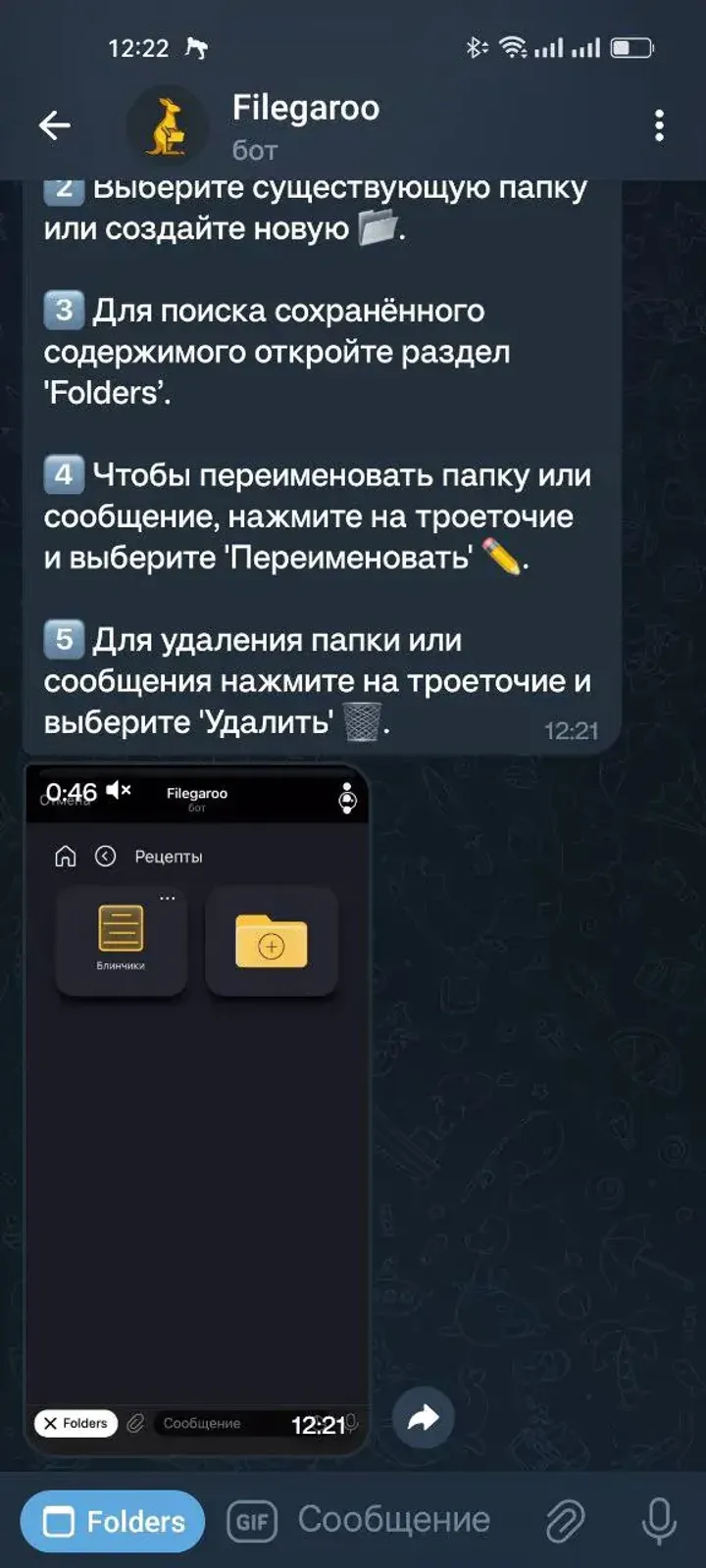This screenshot has width=706, height=1568.
Task: Open the Folders bot menu button
Action: 113,1521
